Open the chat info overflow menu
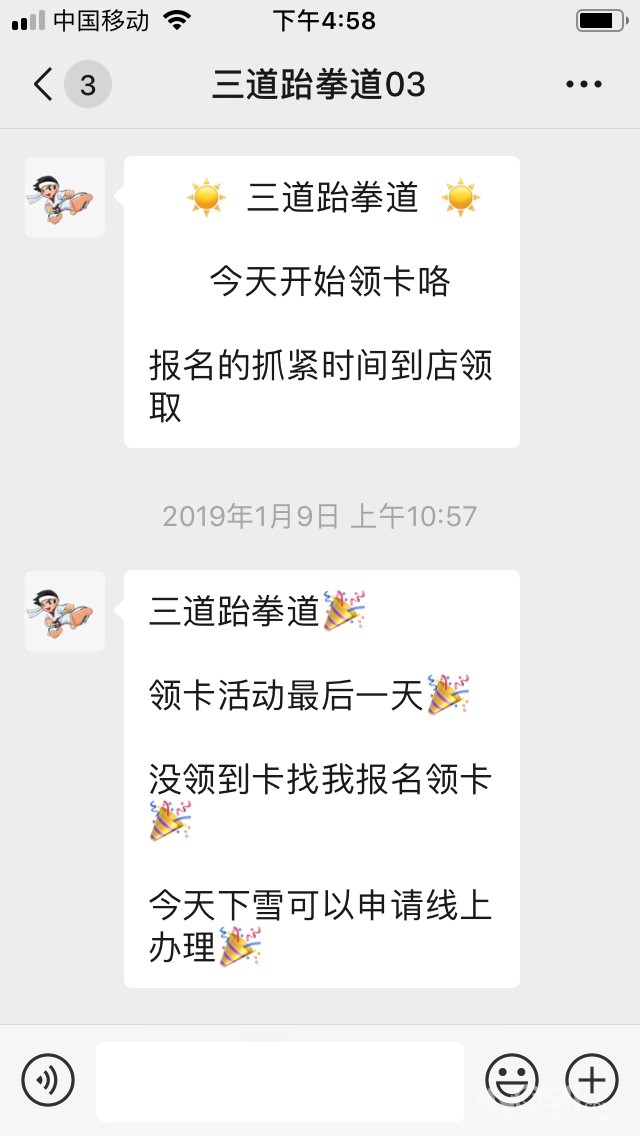The width and height of the screenshot is (640, 1136). (x=584, y=85)
